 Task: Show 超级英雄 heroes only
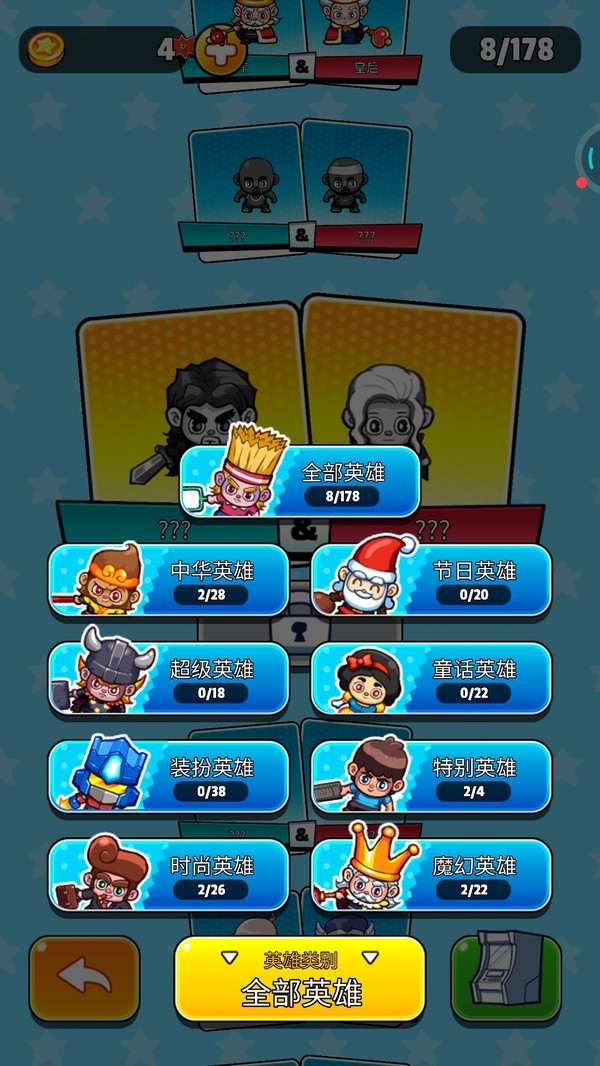pos(168,678)
